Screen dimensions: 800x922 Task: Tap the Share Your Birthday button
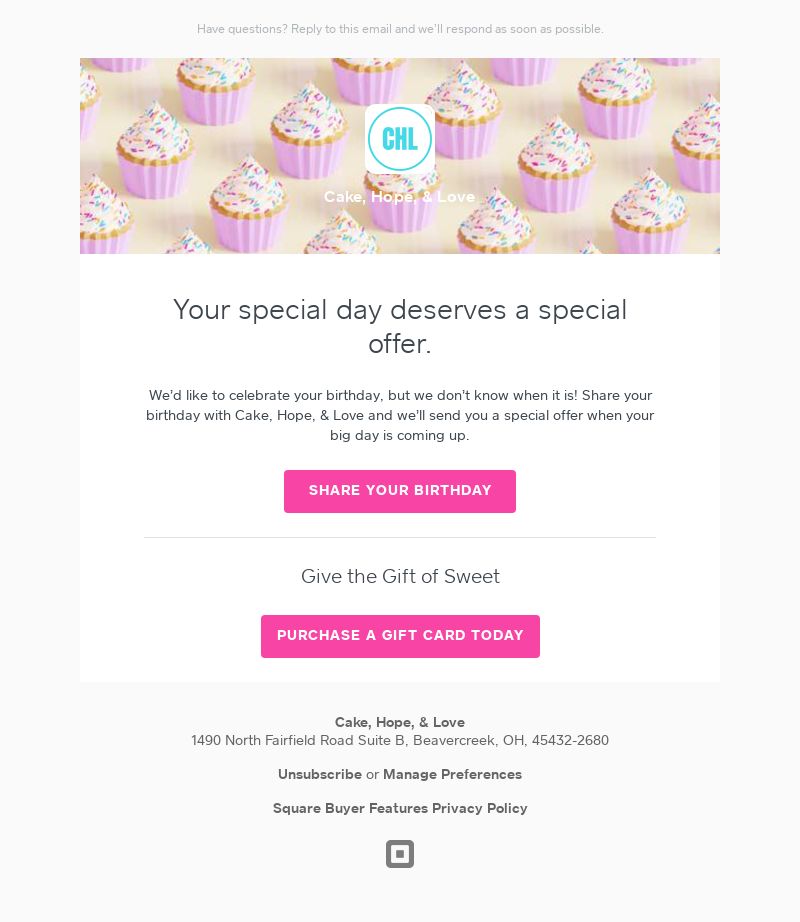point(400,491)
